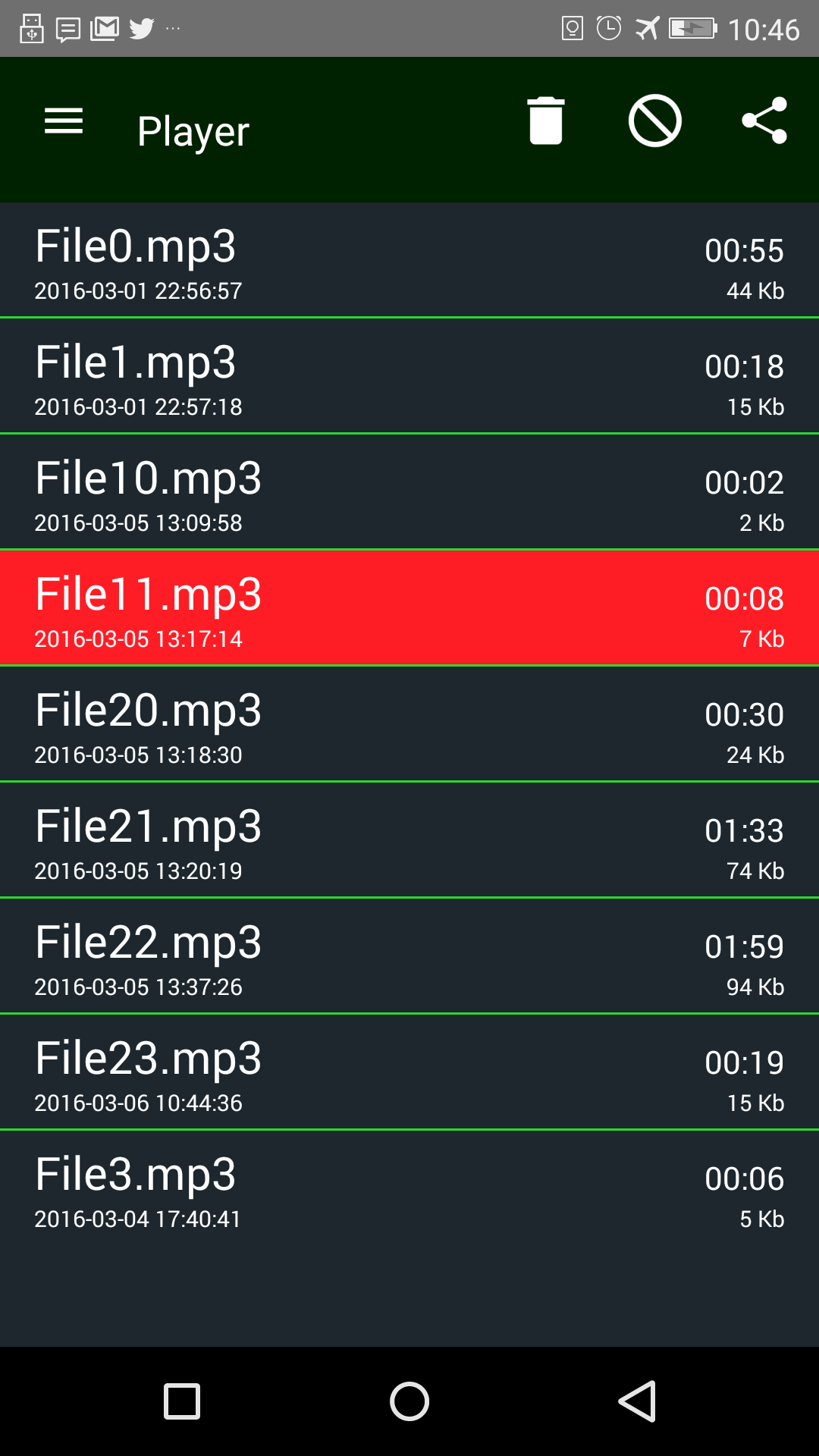
Task: Choose the File10.mp3 row
Action: pos(409,492)
